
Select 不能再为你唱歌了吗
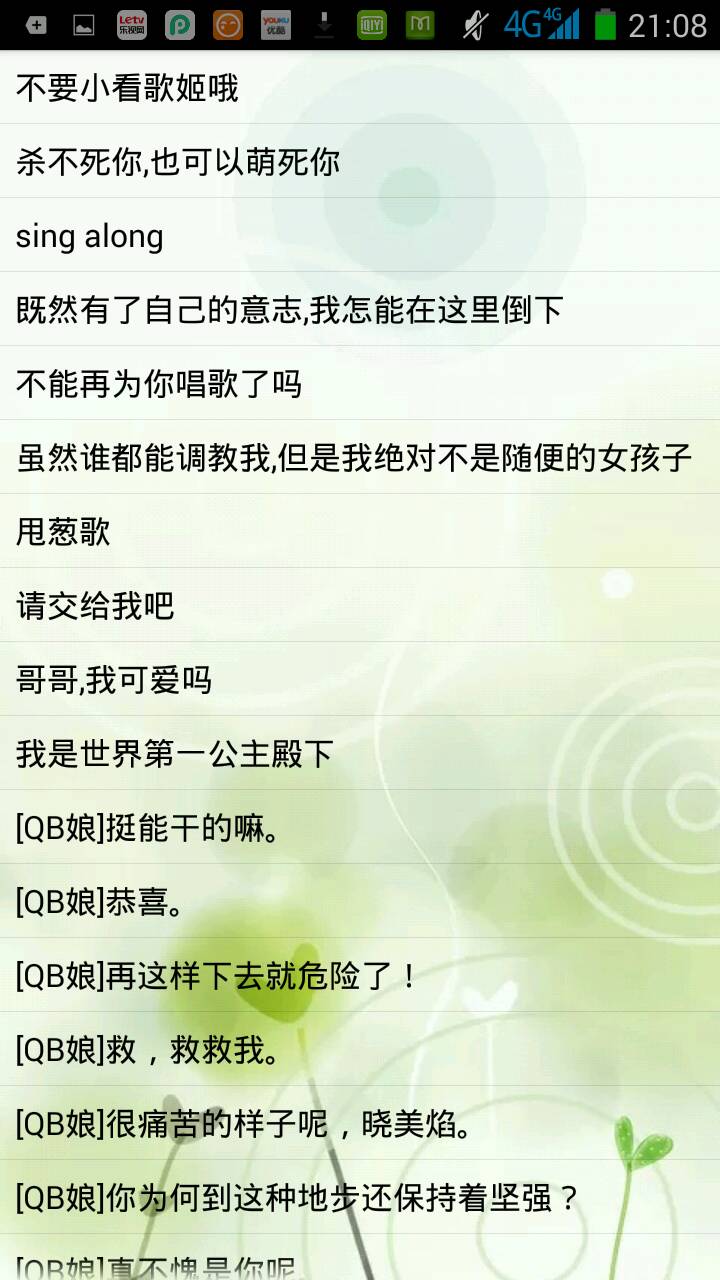point(160,384)
